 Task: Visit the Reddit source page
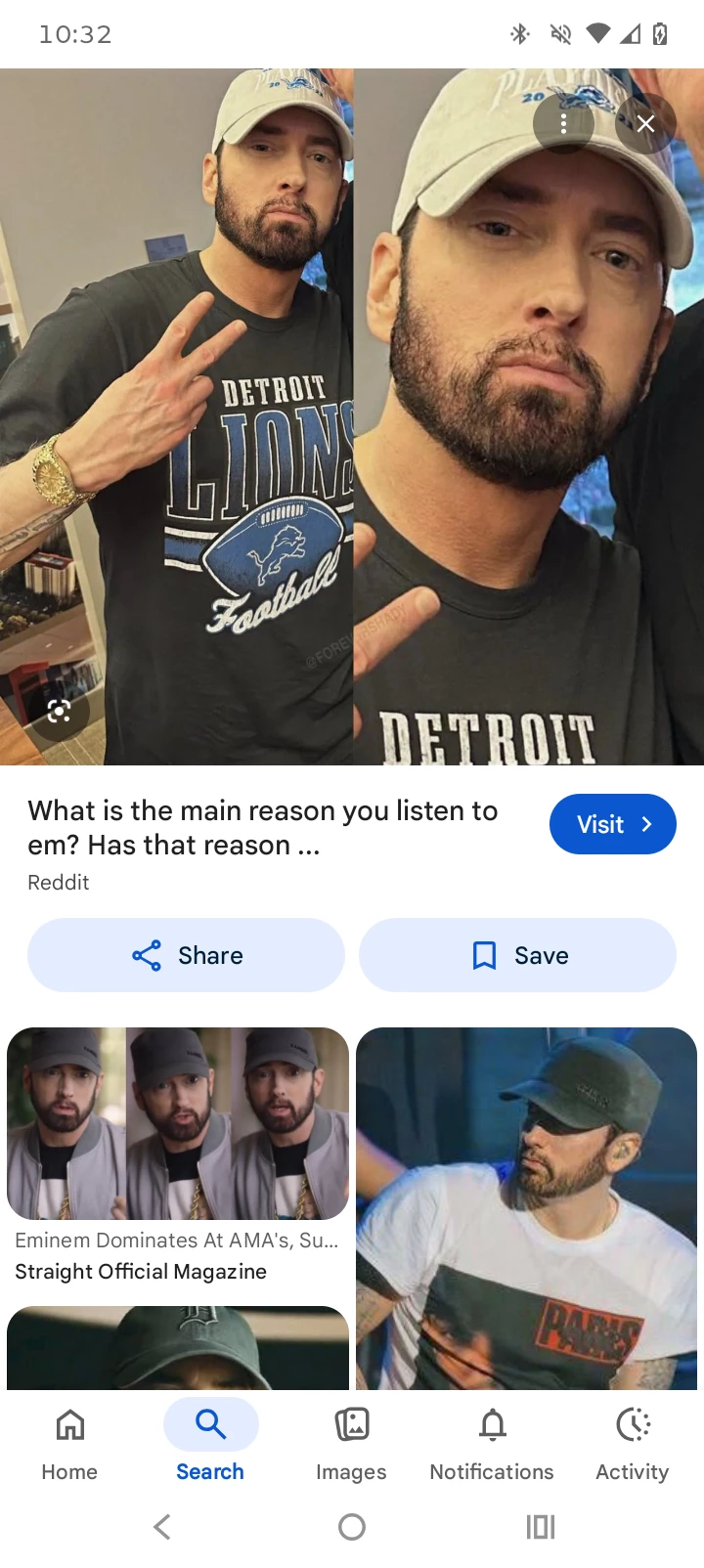point(612,824)
